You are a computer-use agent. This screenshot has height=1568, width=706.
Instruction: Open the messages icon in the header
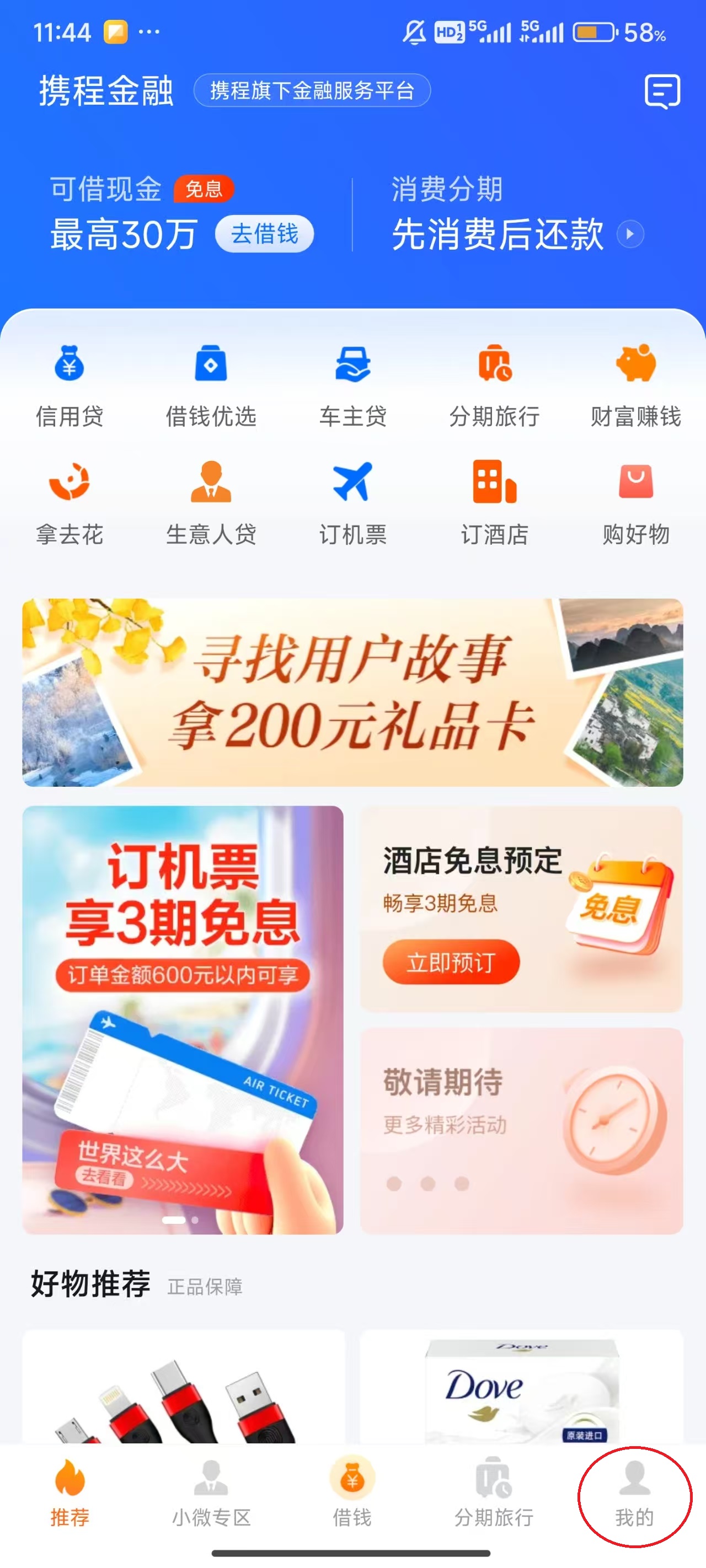pos(661,92)
